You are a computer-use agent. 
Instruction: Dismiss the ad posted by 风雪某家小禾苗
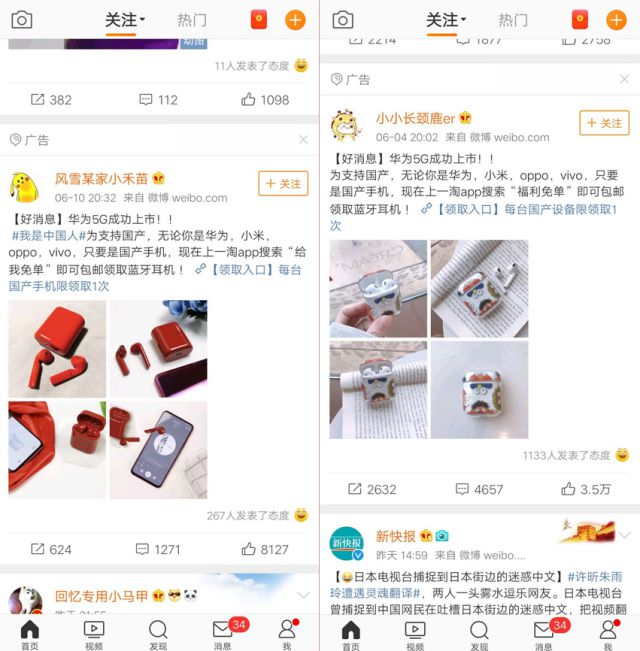303,139
